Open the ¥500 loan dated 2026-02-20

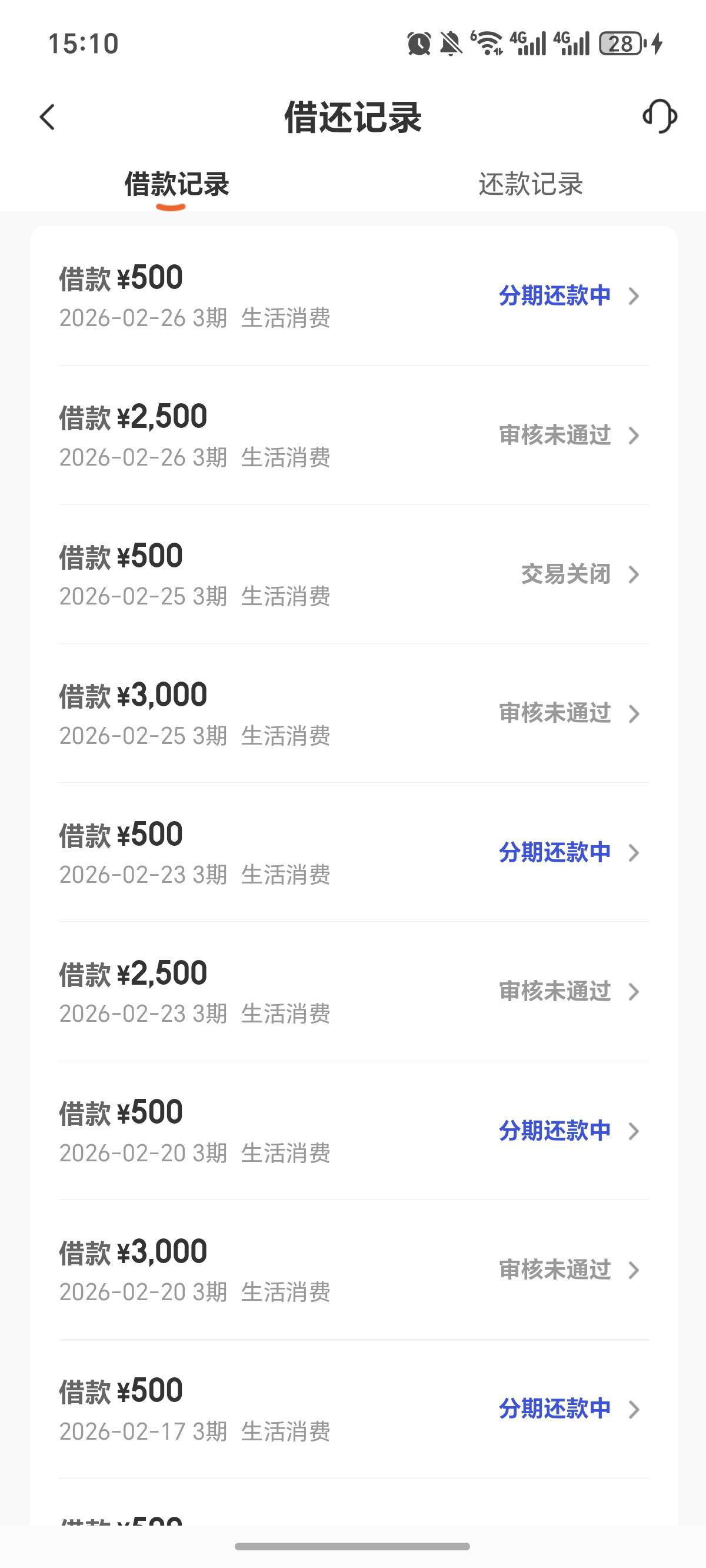354,1131
